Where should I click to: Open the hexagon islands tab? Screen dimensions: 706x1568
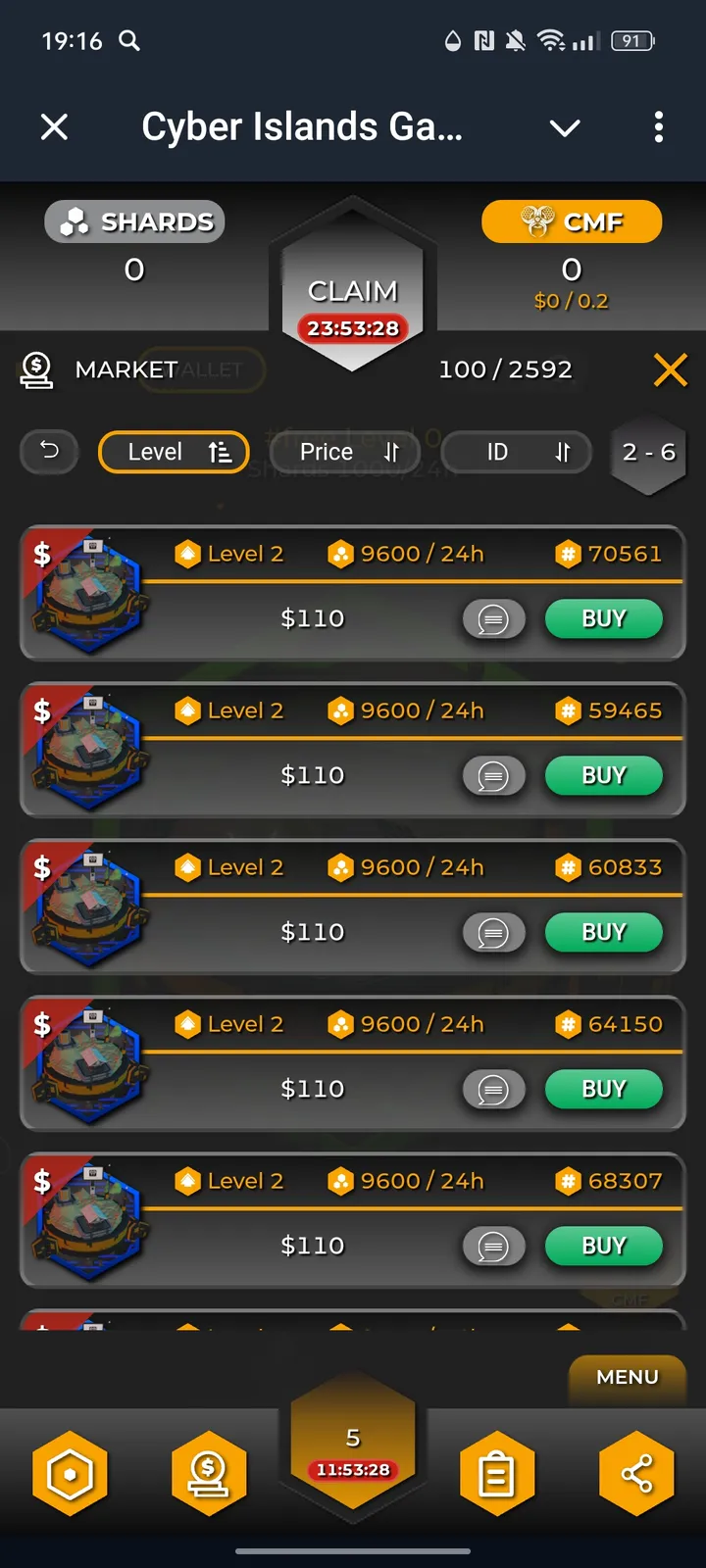pos(70,1473)
